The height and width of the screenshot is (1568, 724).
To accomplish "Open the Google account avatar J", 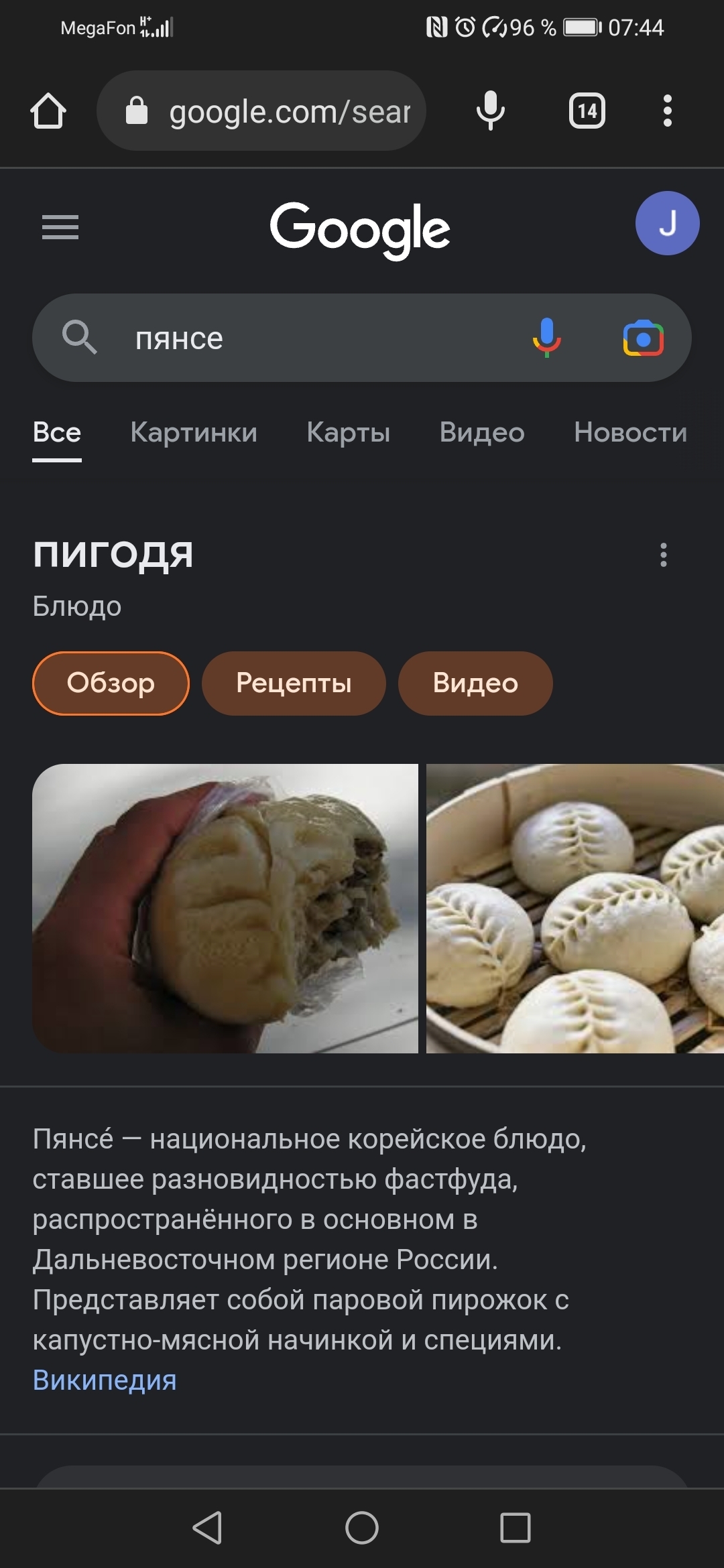I will (667, 223).
